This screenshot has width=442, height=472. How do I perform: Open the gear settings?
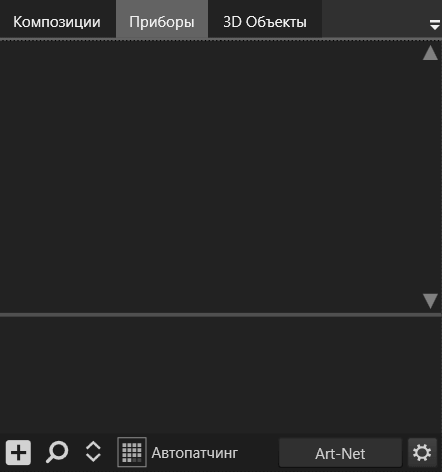[x=422, y=453]
